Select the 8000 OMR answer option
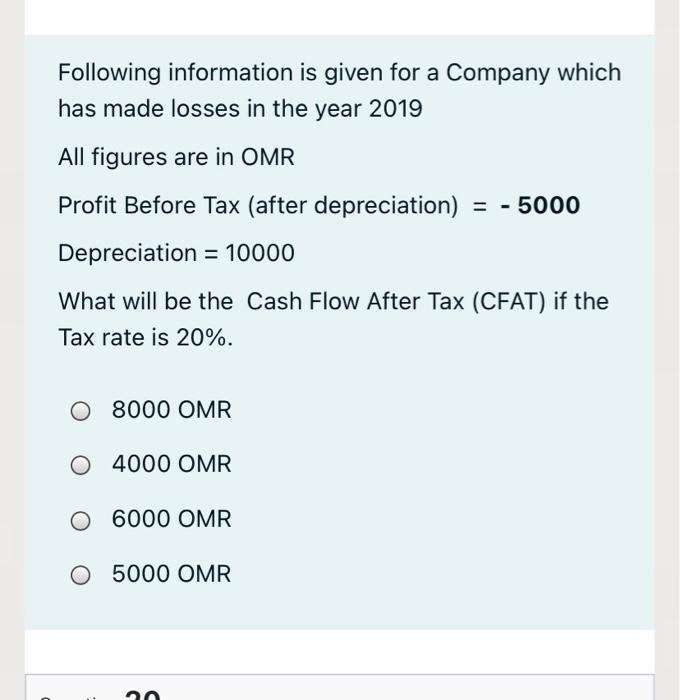 tap(81, 411)
